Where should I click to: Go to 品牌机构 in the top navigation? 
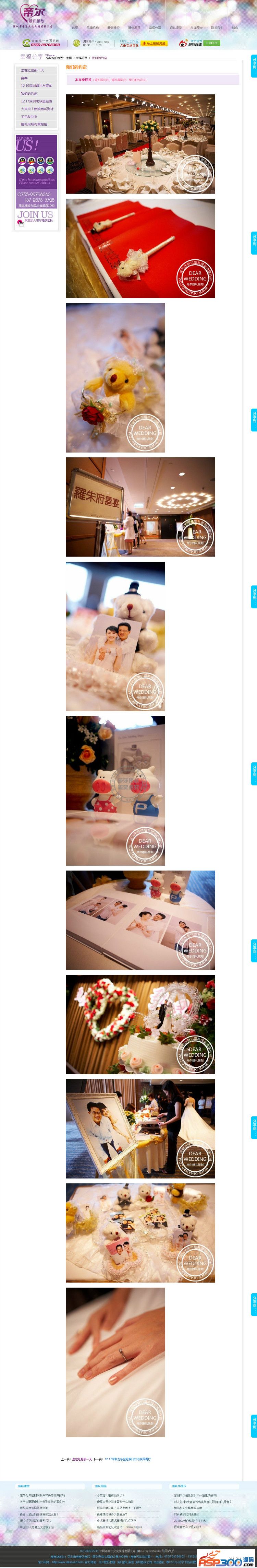pyautogui.click(x=93, y=28)
